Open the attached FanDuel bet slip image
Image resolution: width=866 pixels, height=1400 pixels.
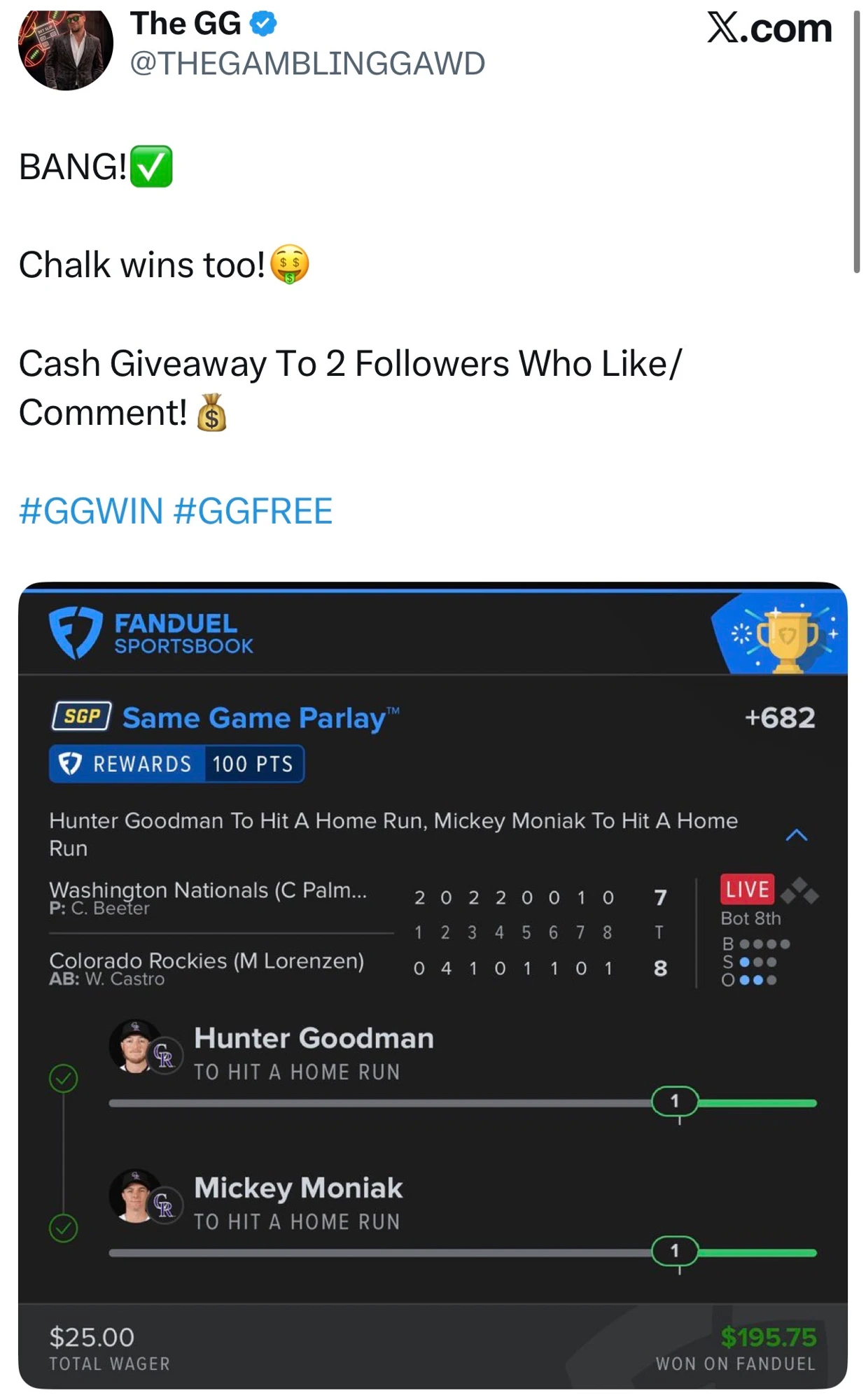(x=433, y=986)
